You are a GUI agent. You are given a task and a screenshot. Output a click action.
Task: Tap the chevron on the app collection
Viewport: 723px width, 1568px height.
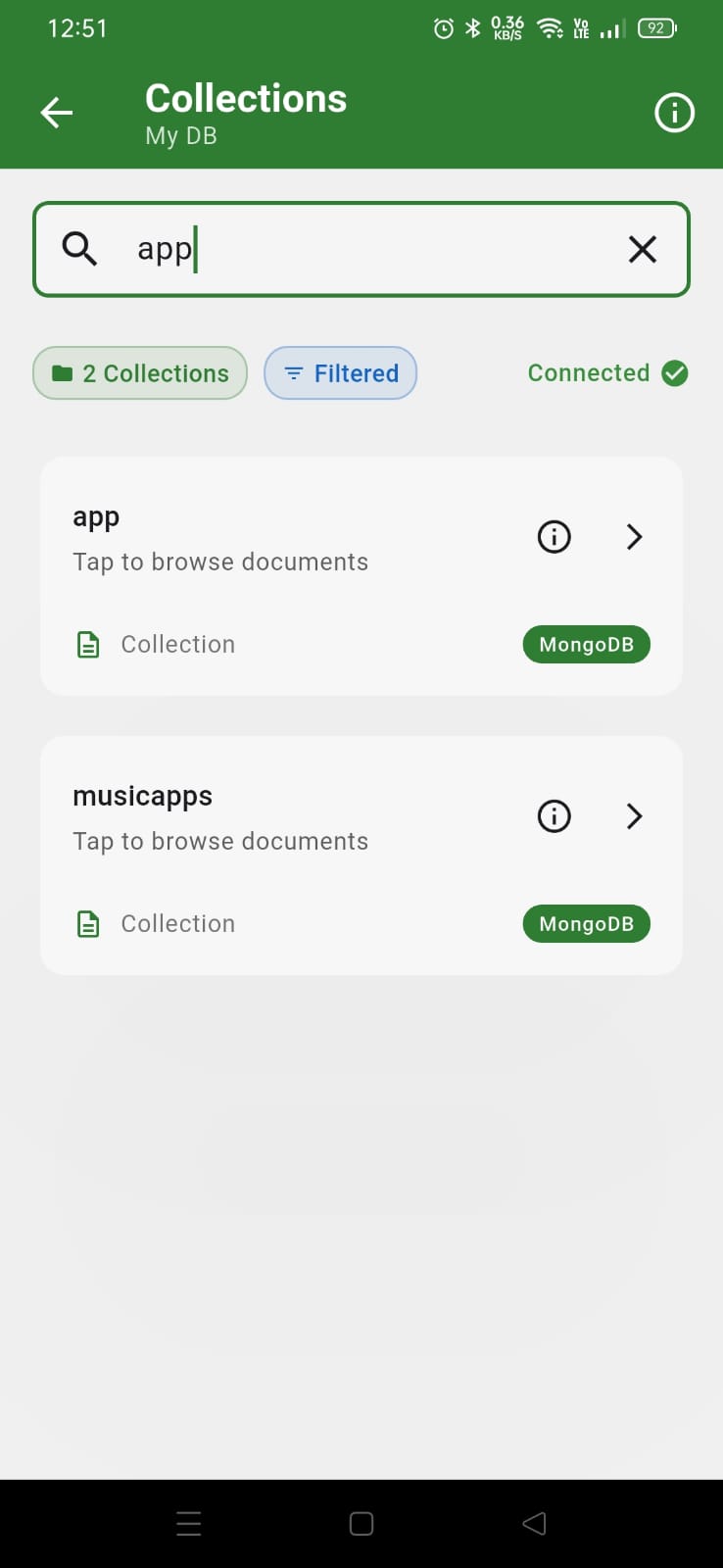(634, 537)
